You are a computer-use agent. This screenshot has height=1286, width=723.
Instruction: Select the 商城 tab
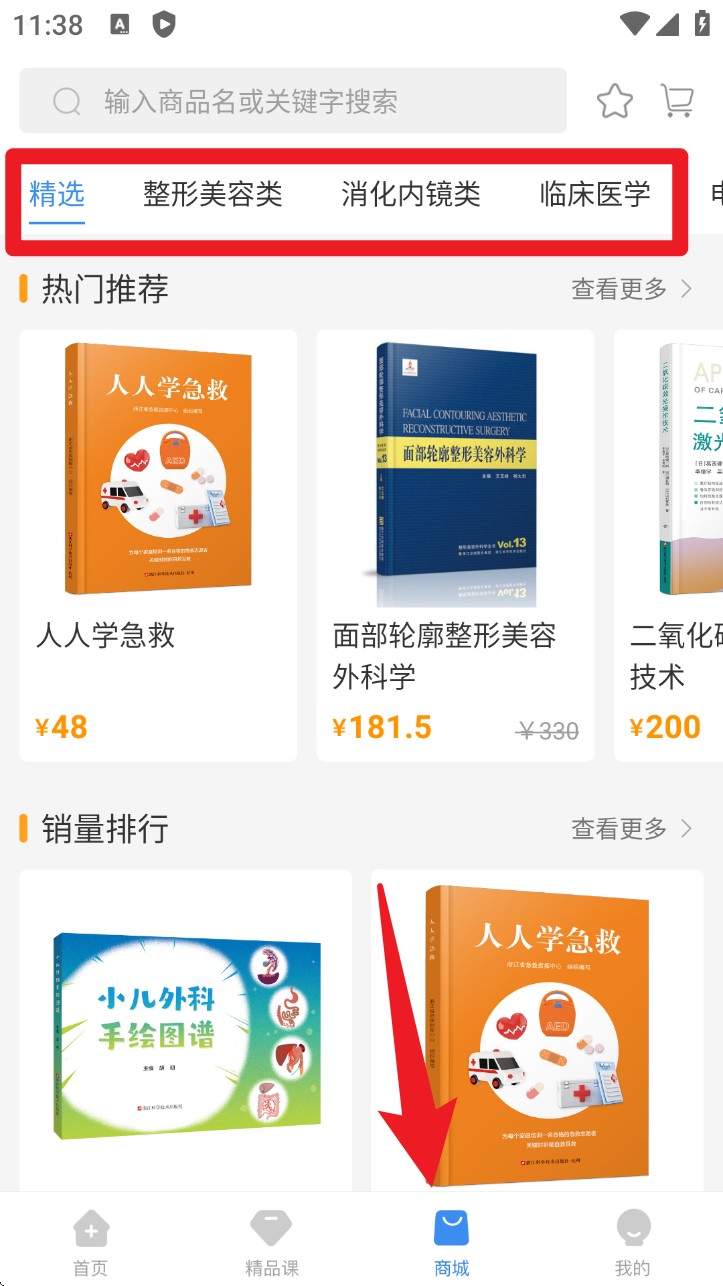point(452,1243)
